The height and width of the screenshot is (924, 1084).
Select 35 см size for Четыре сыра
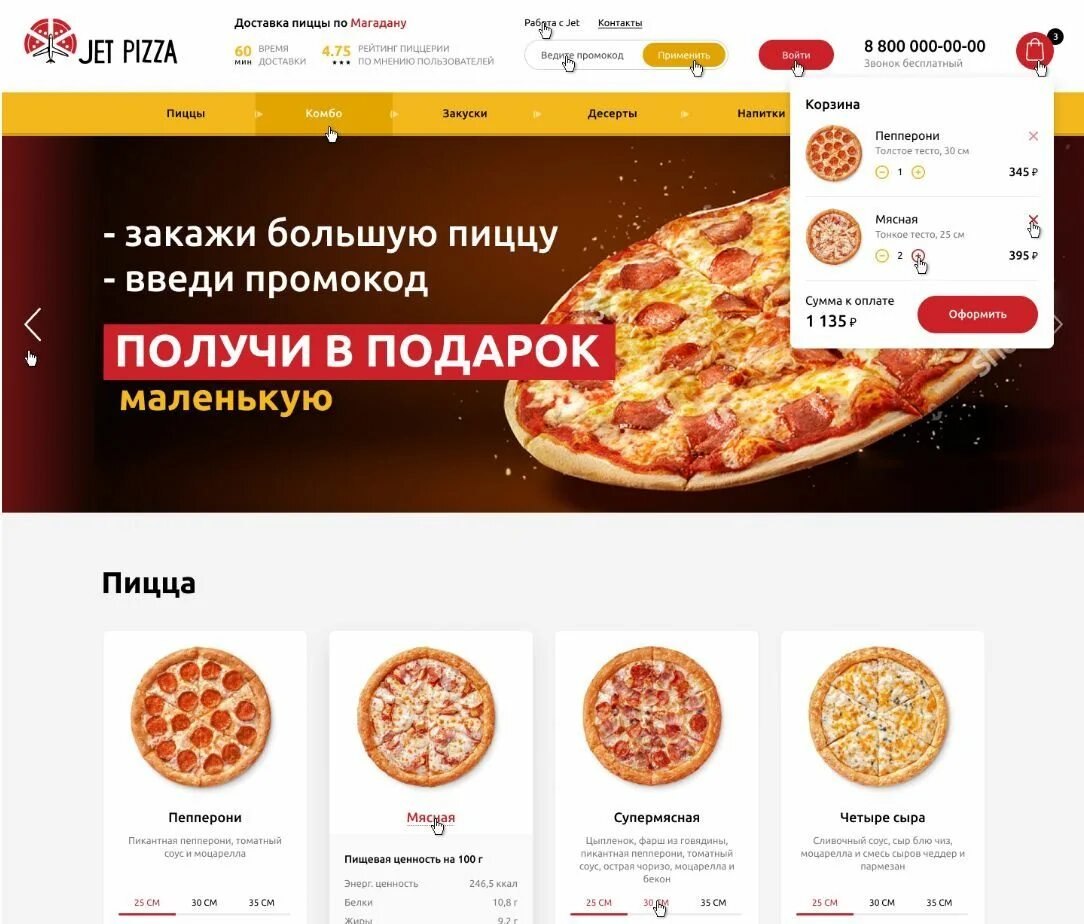point(939,902)
